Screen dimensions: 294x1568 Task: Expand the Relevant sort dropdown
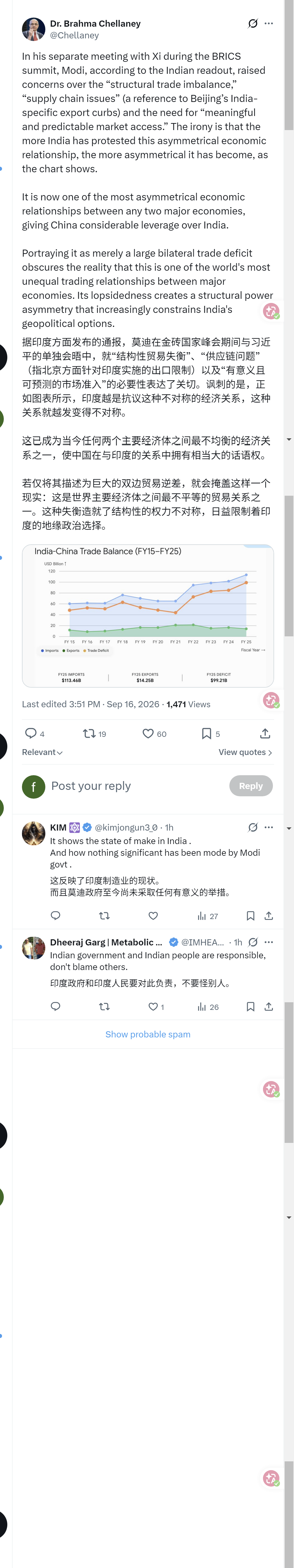42,752
